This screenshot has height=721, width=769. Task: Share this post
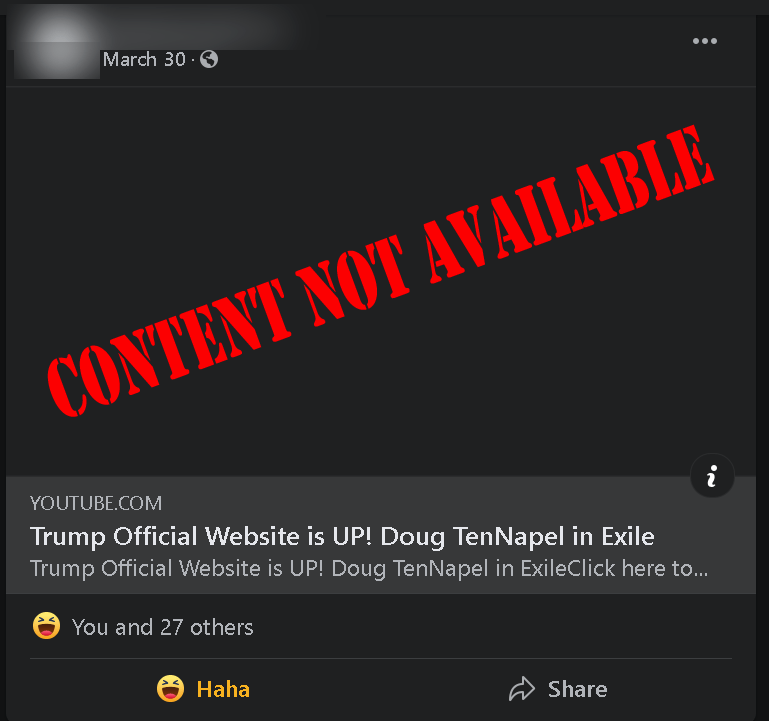click(x=558, y=689)
